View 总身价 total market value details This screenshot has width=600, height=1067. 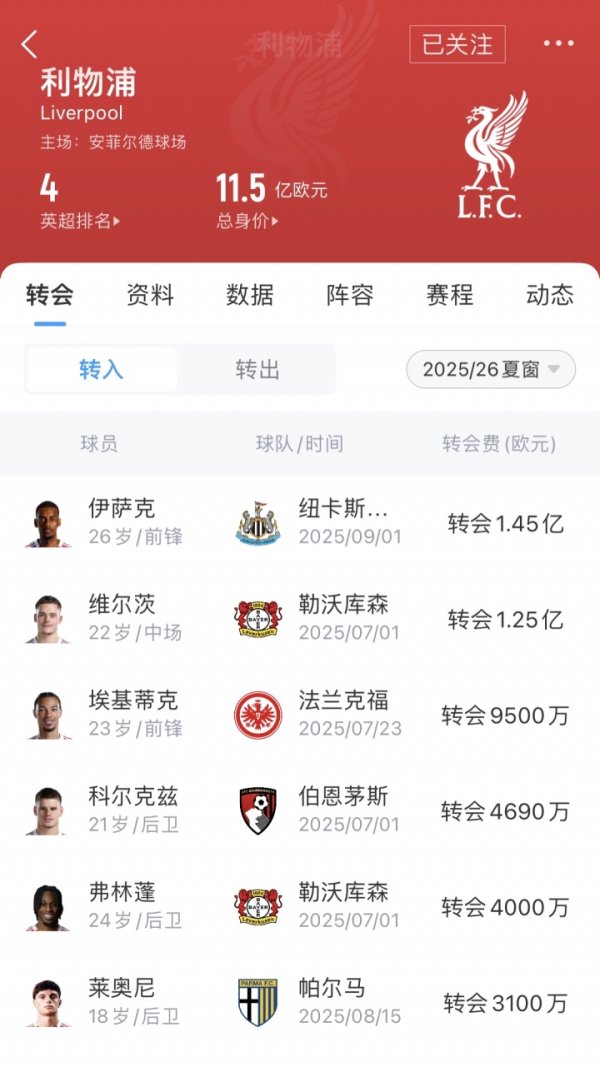[248, 222]
